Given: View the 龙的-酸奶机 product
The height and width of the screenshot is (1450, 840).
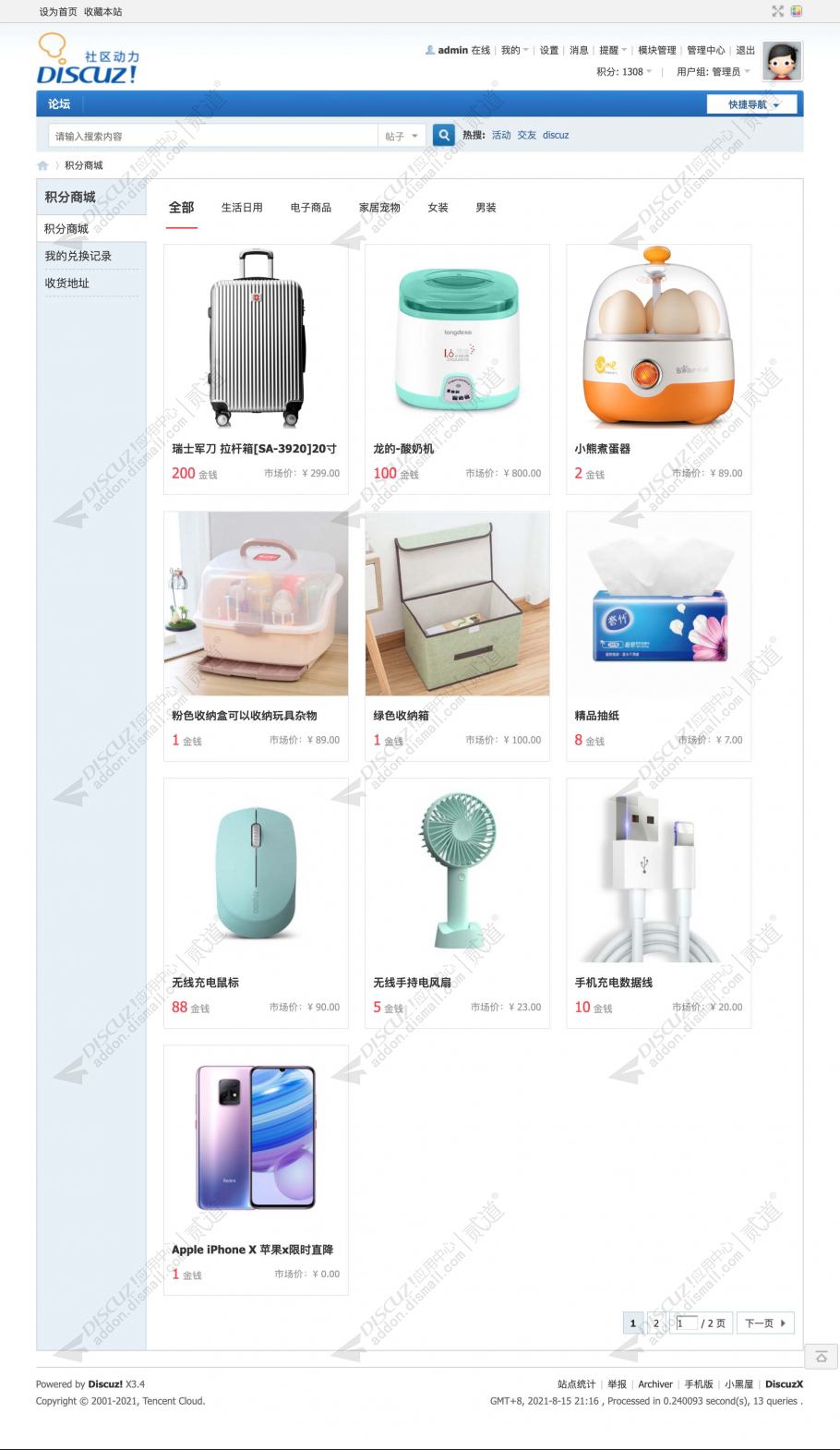Looking at the screenshot, I should (x=457, y=339).
